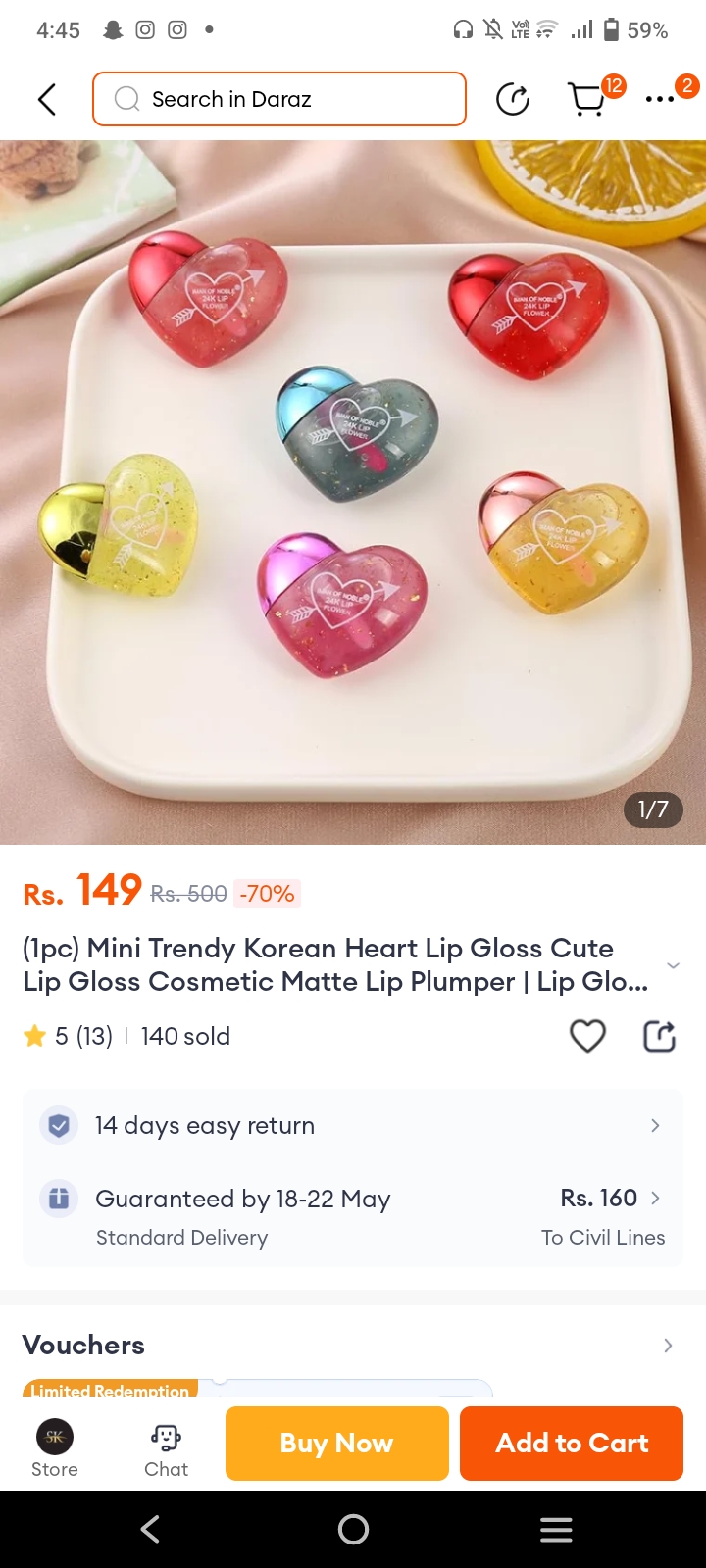Image resolution: width=706 pixels, height=1568 pixels.
Task: Open 14 days easy return details
Action: (353, 1125)
